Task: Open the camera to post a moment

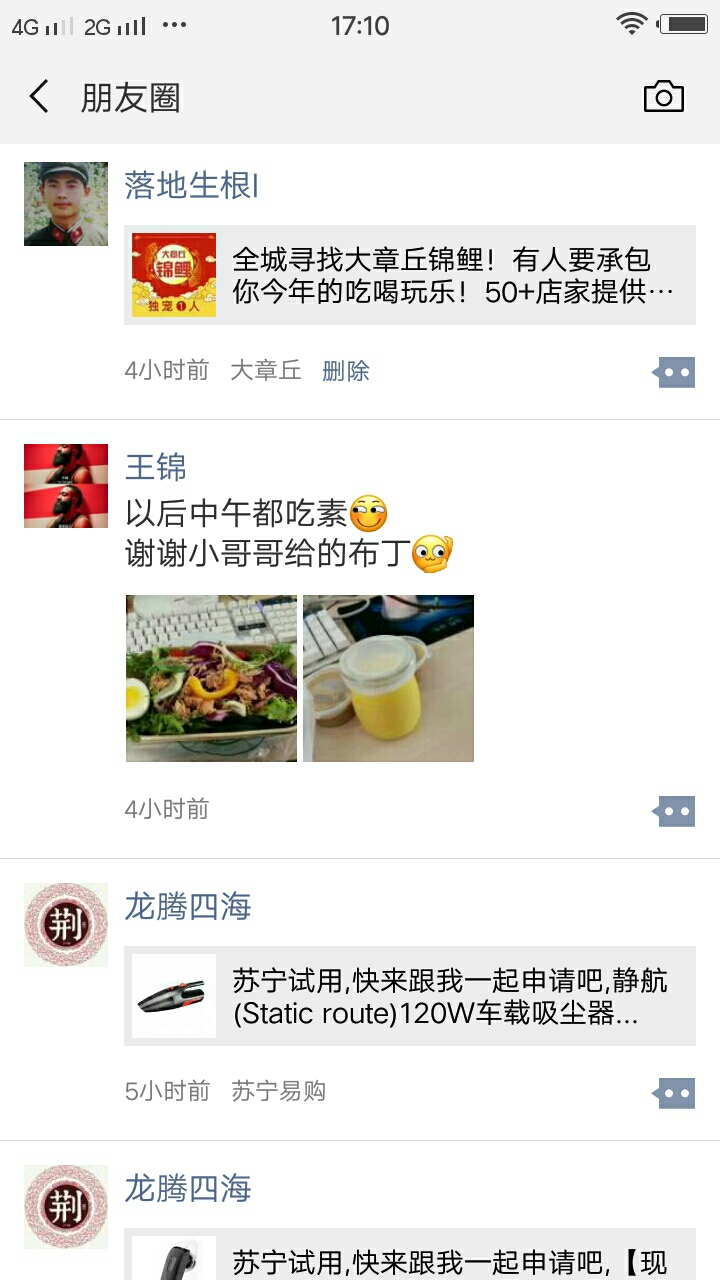Action: pos(663,97)
